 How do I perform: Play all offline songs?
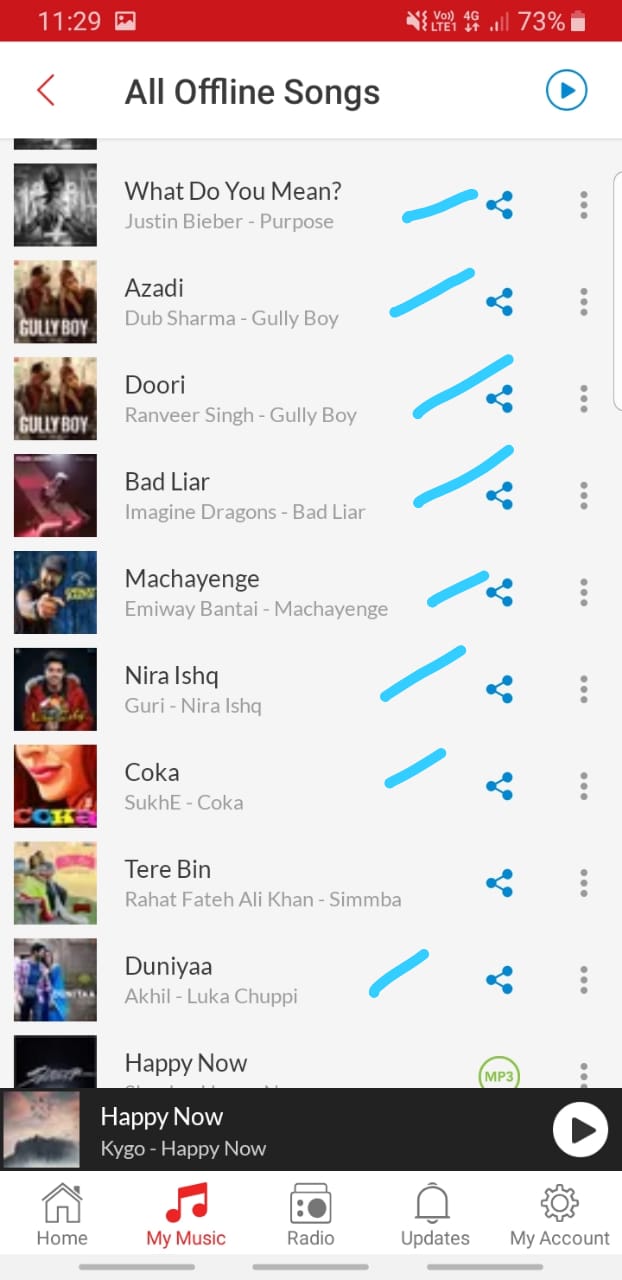coord(566,91)
